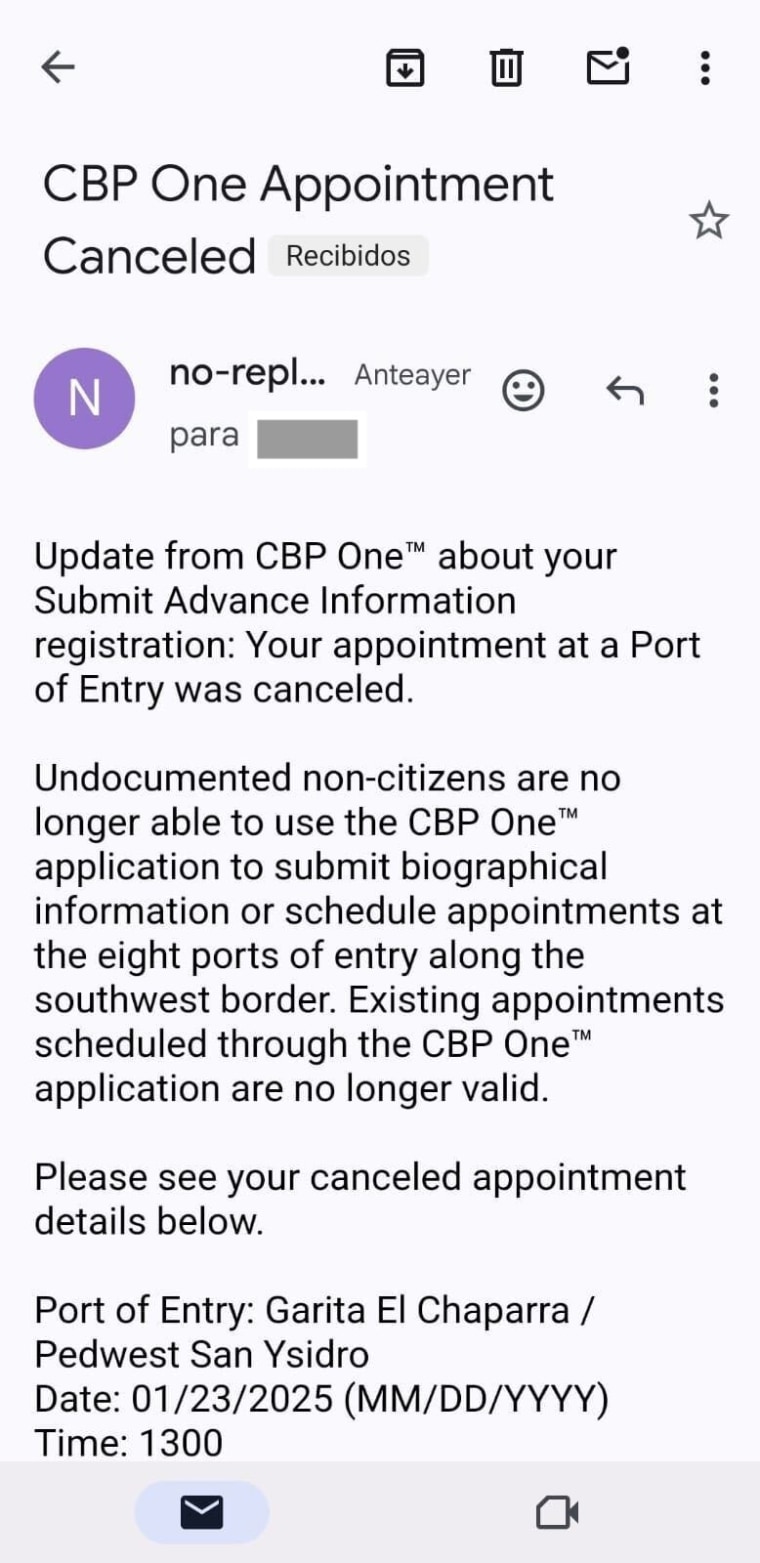The width and height of the screenshot is (760, 1563).
Task: Delete this email with the trash icon
Action: point(505,67)
